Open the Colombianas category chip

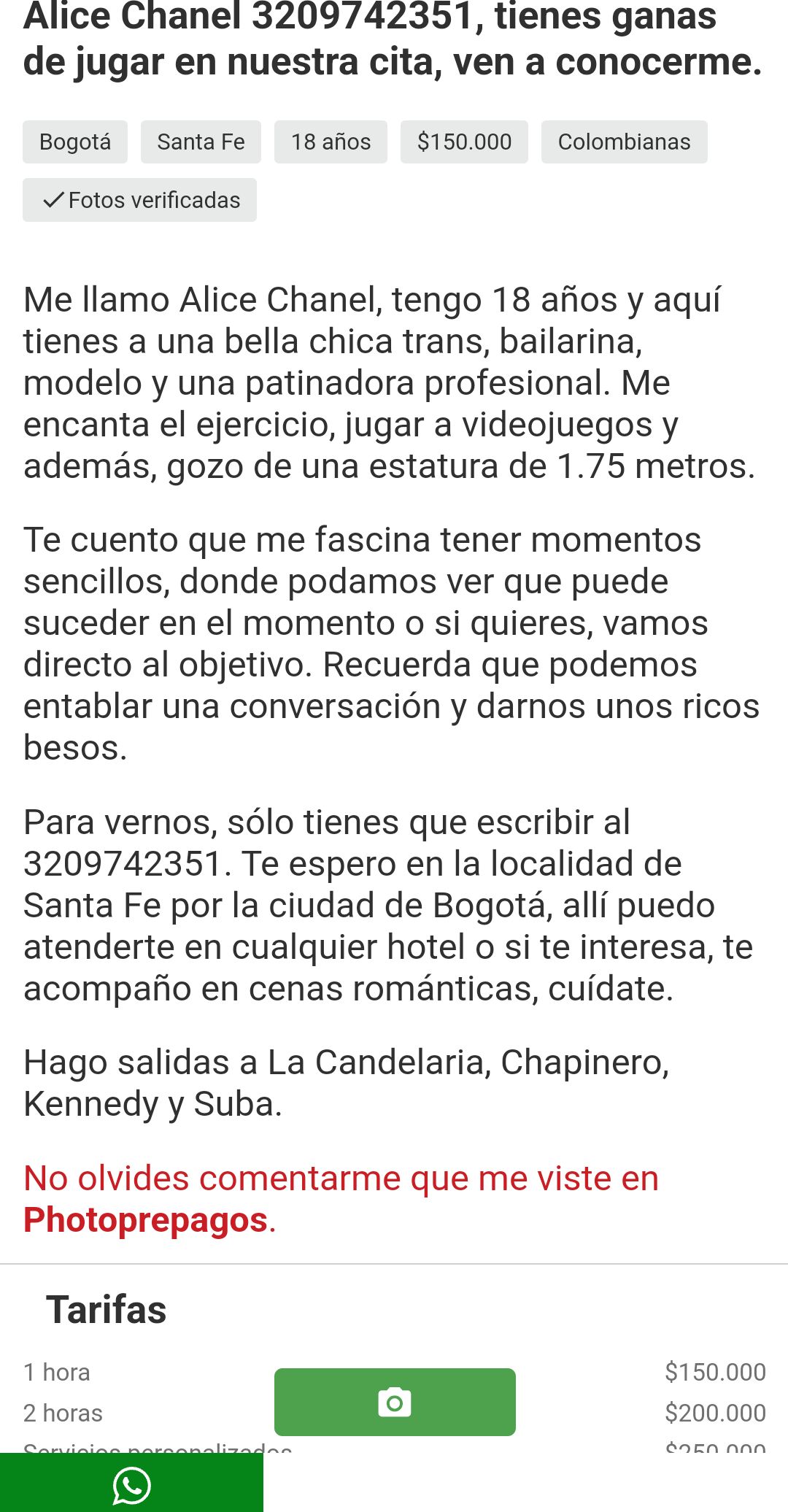624,142
